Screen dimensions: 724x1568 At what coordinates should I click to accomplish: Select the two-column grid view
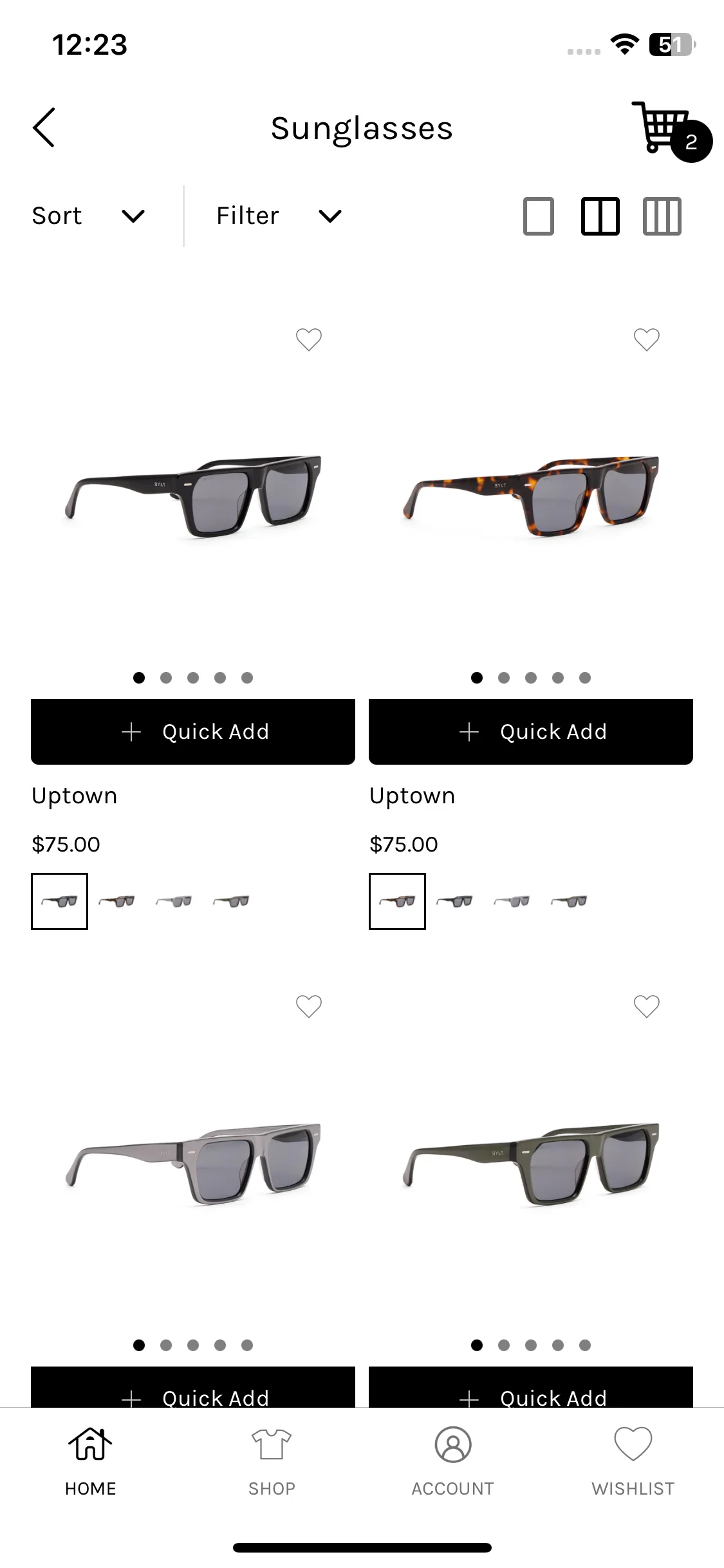600,216
